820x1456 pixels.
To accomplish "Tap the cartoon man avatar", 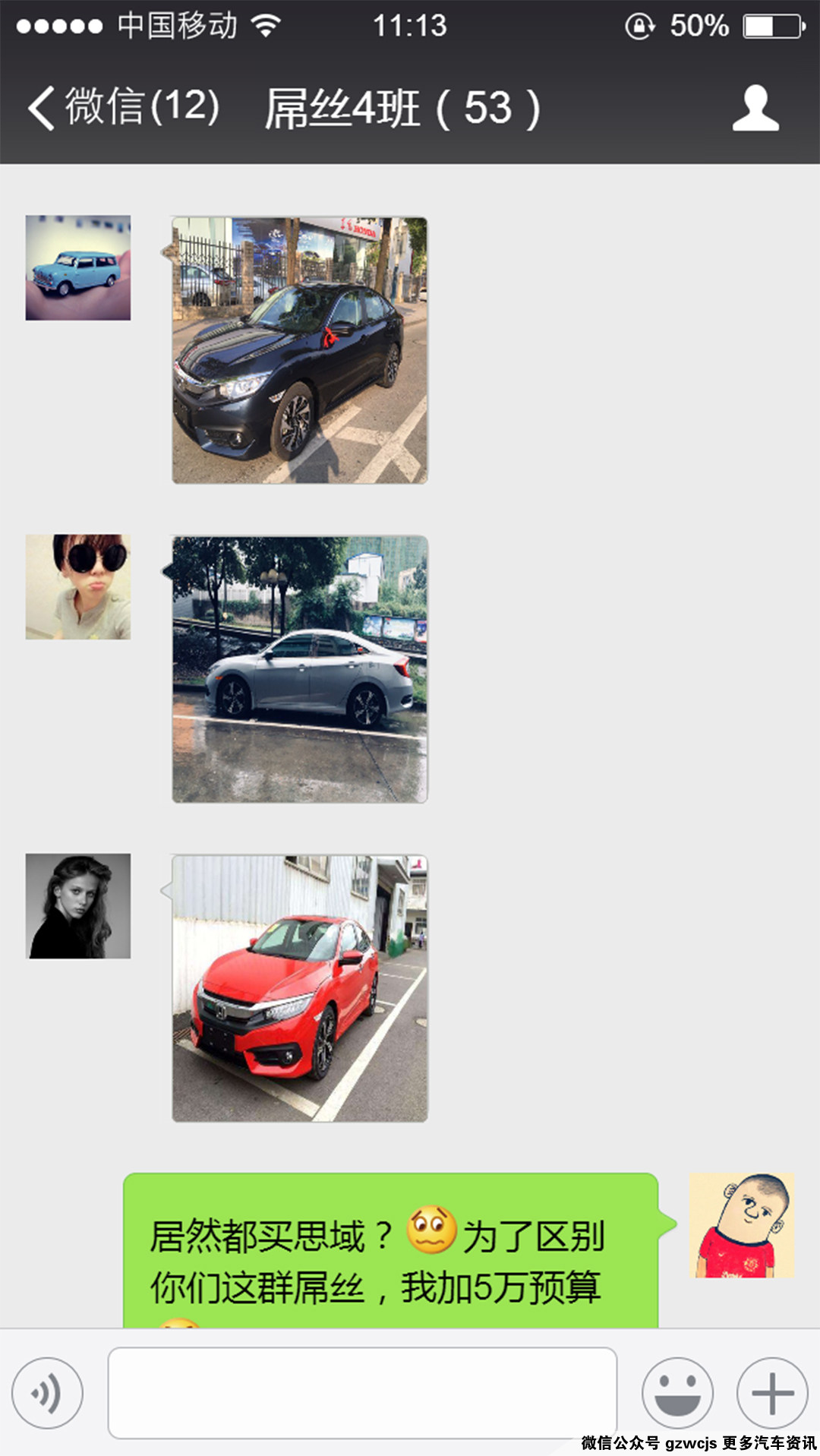I will coord(742,1224).
